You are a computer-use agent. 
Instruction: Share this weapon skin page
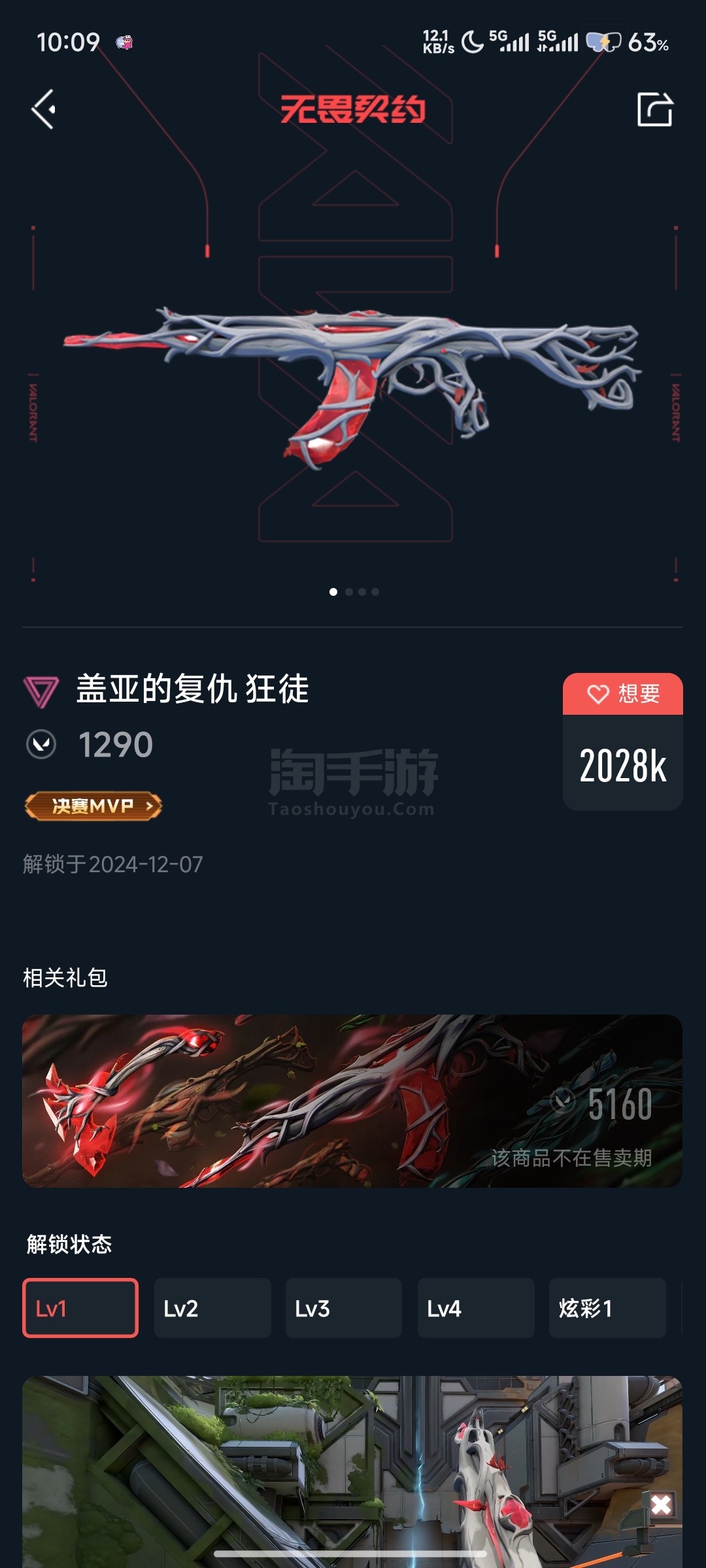654,109
